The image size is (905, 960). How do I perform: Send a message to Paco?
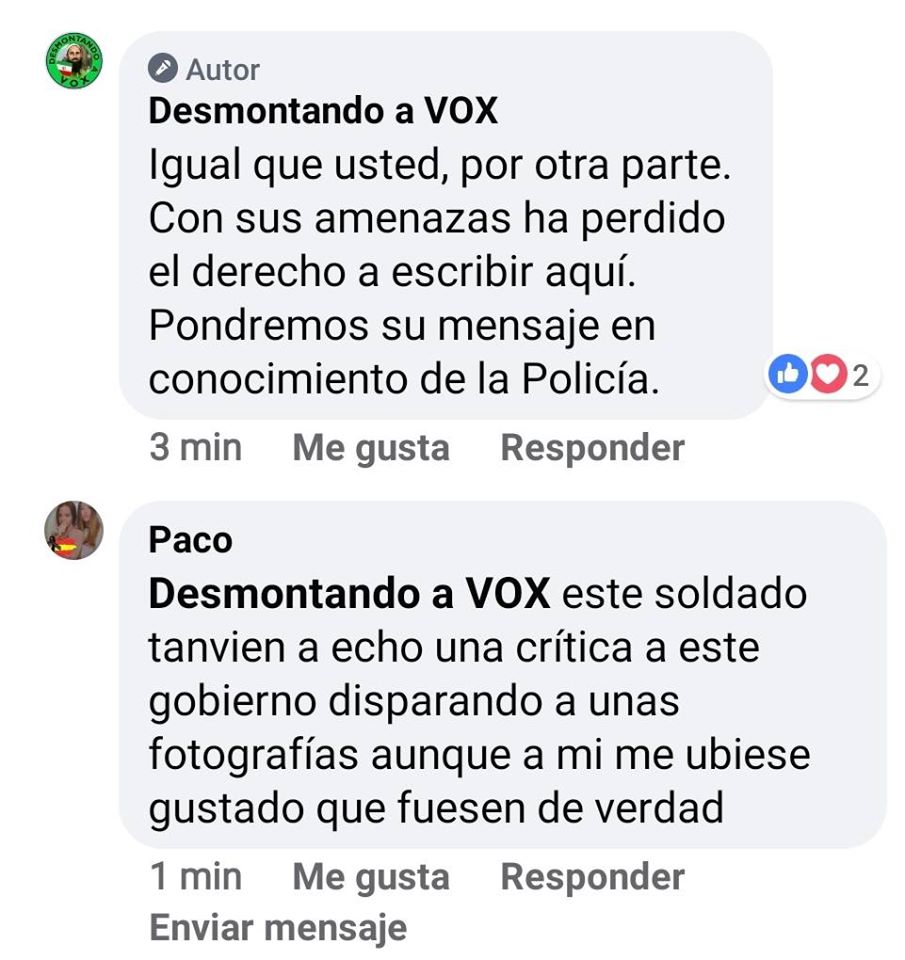tap(278, 928)
